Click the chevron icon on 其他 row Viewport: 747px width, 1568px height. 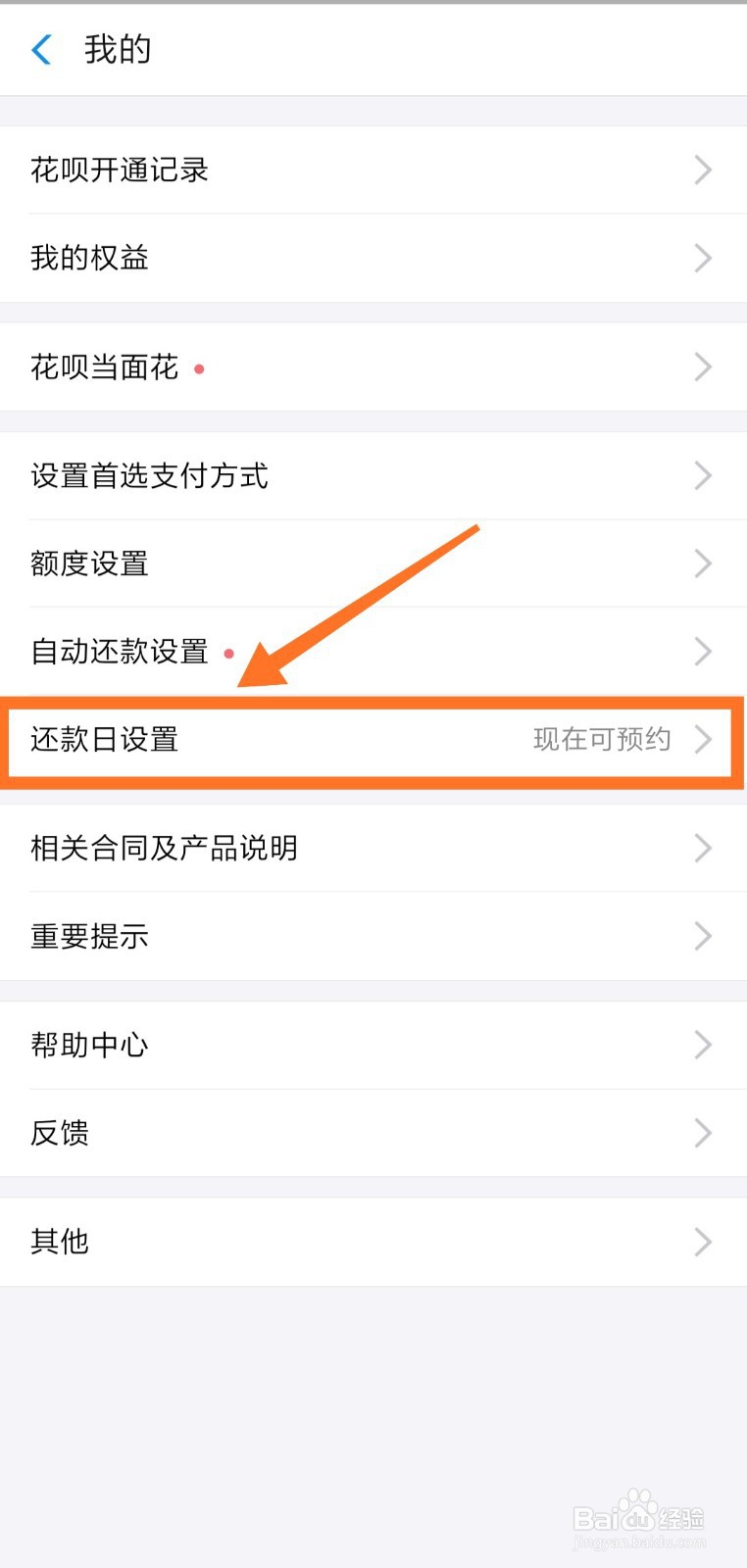(702, 1242)
